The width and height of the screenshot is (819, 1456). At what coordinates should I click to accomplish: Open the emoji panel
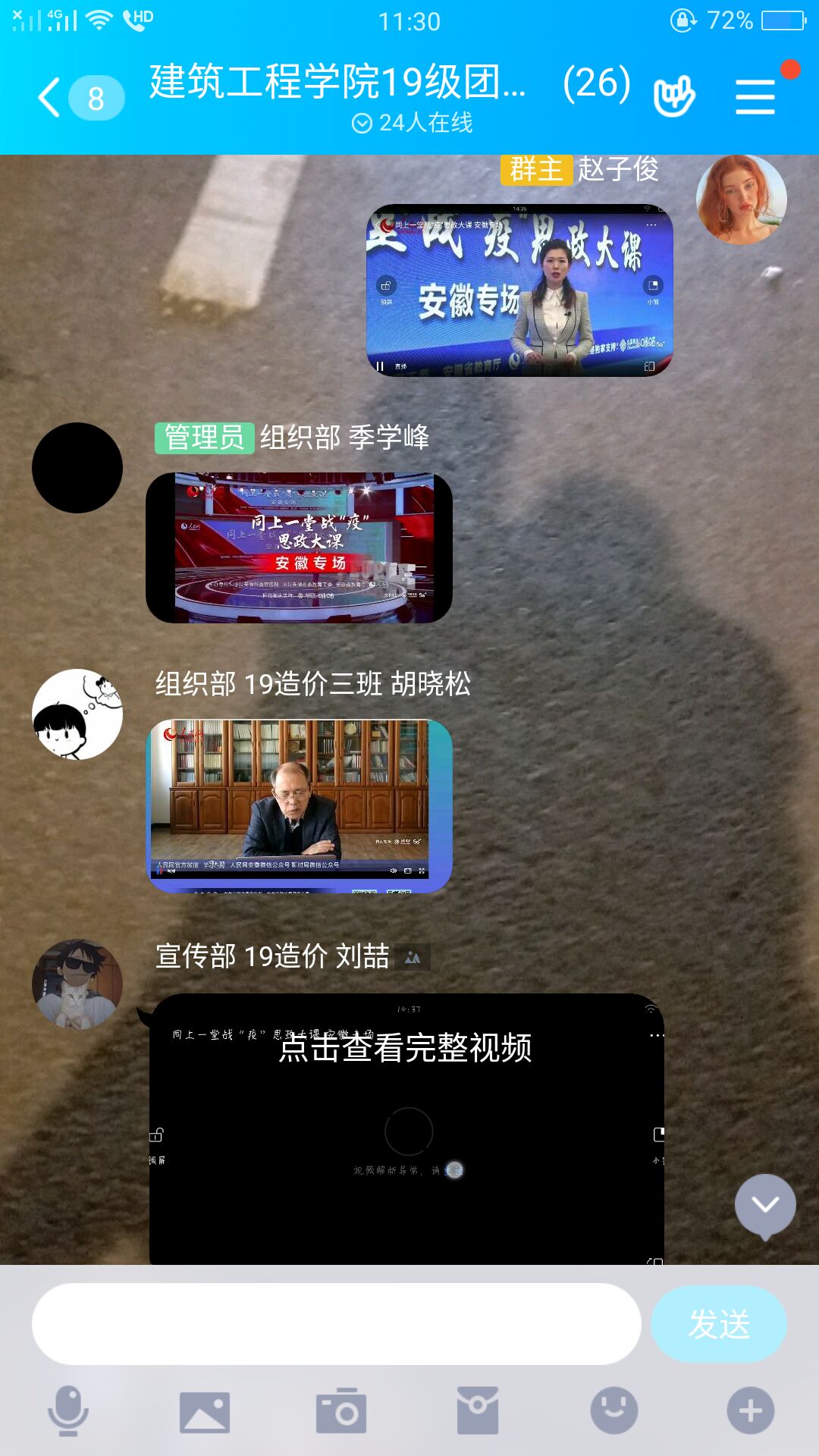pyautogui.click(x=614, y=1411)
